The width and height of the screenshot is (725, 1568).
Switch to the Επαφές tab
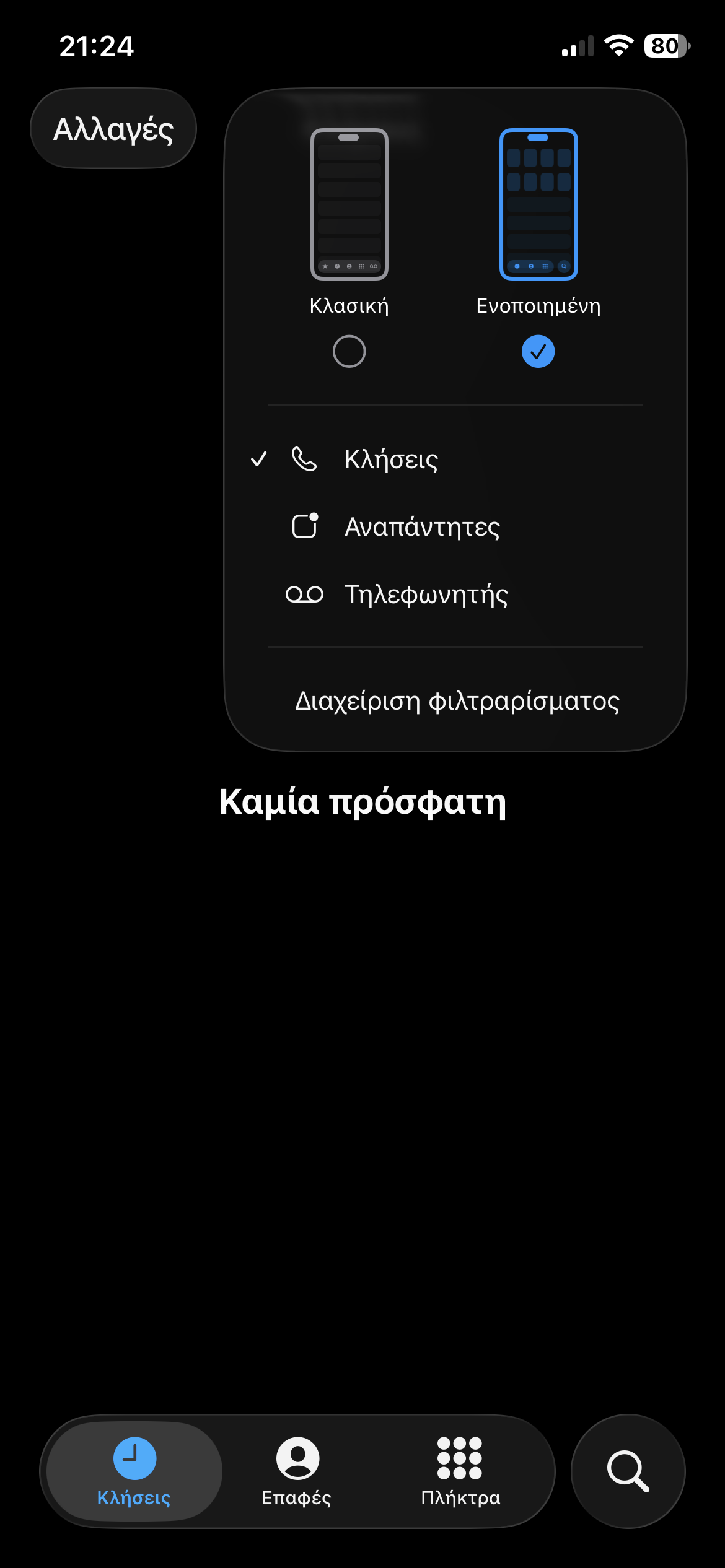(297, 1471)
